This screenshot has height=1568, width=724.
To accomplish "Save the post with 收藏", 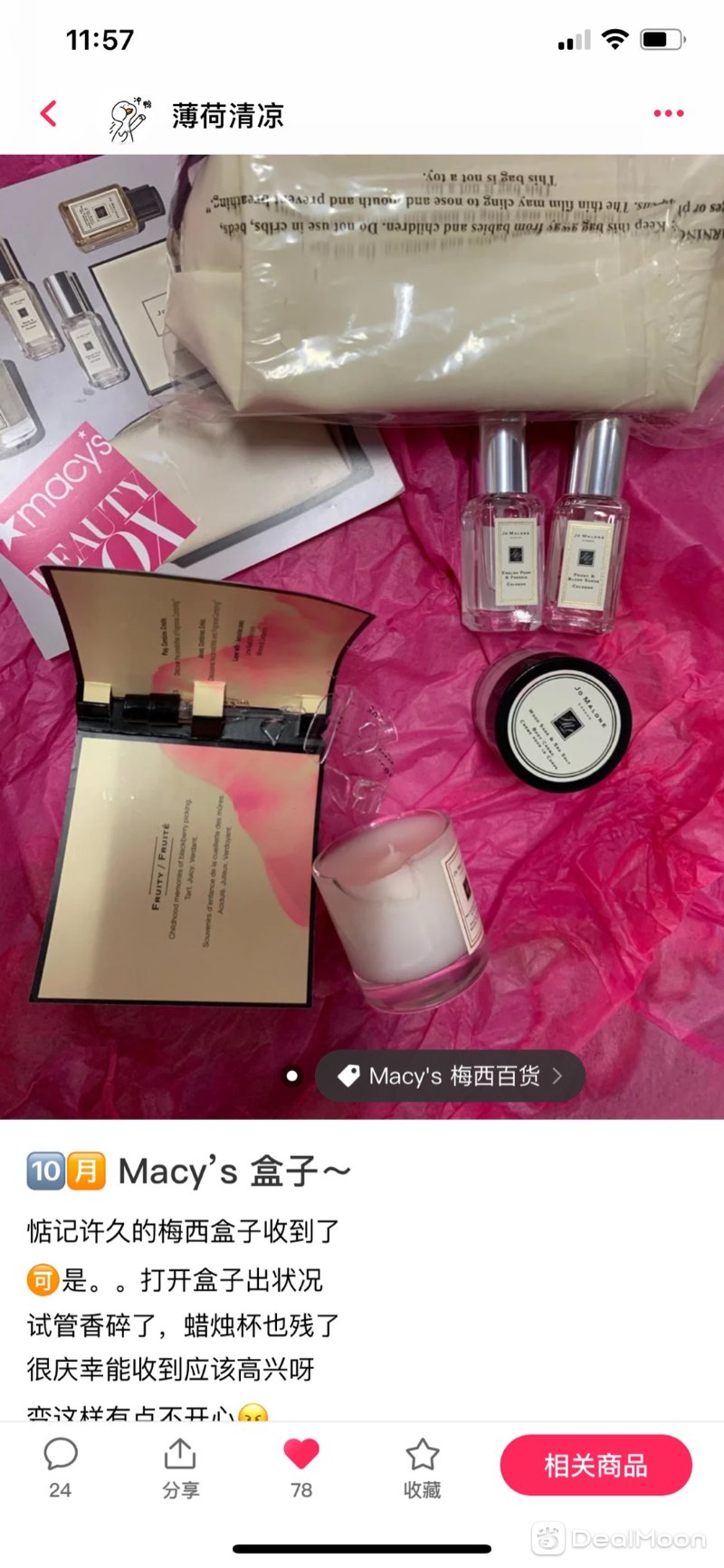I will [x=422, y=1468].
